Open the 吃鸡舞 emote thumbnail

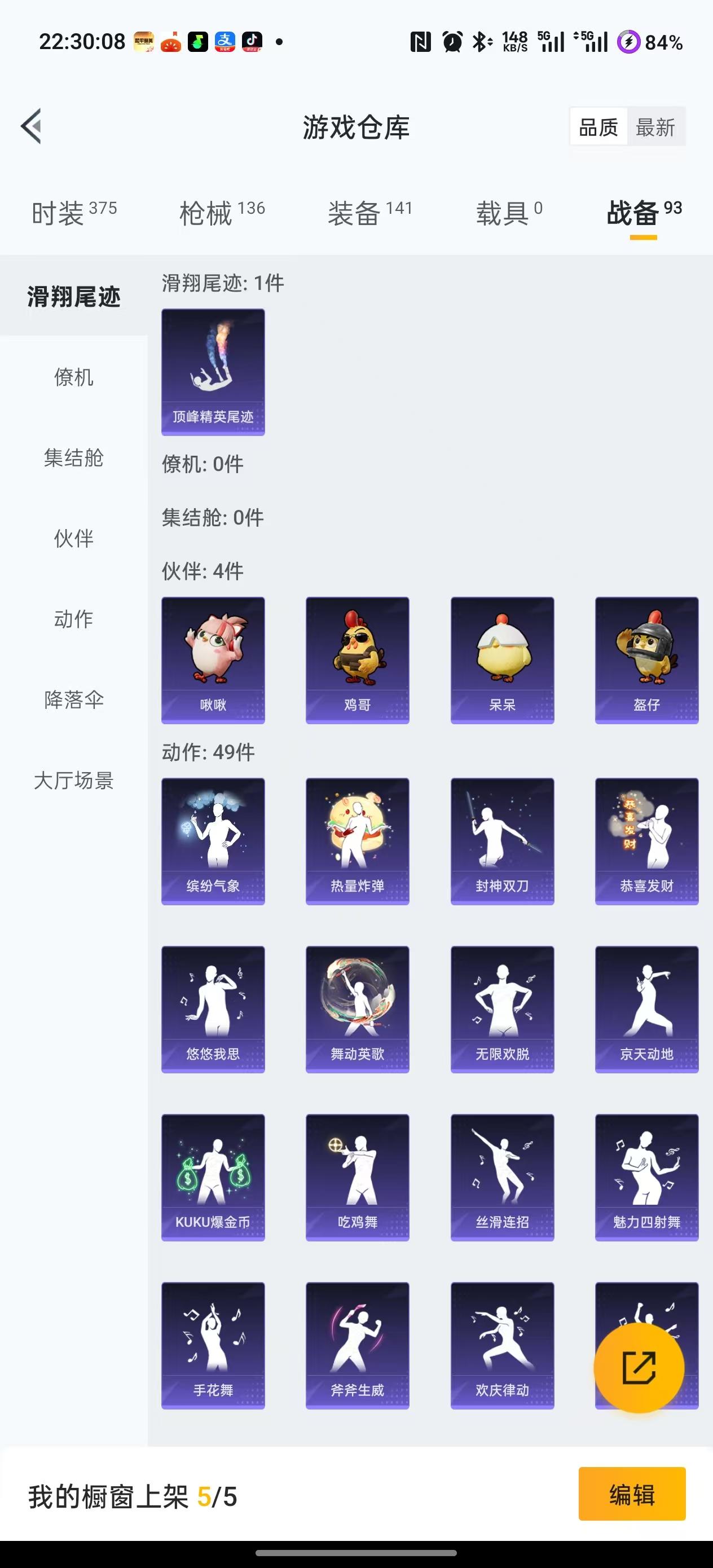tap(358, 1176)
